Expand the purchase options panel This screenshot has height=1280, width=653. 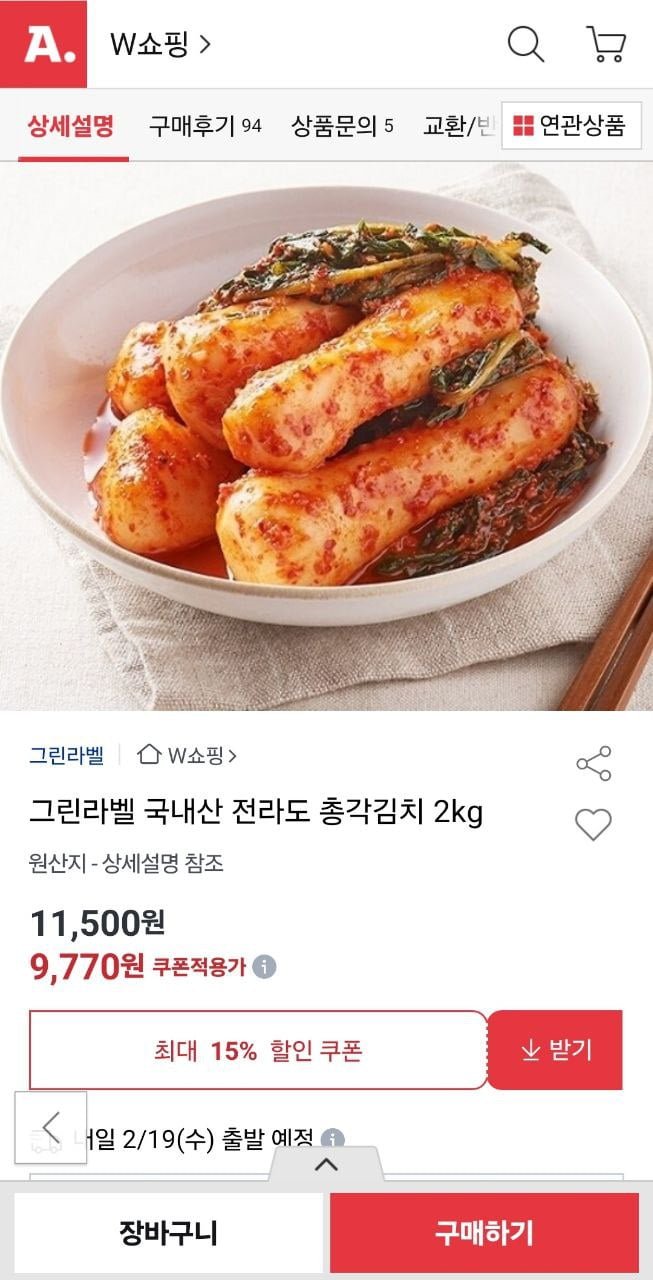coord(326,1164)
